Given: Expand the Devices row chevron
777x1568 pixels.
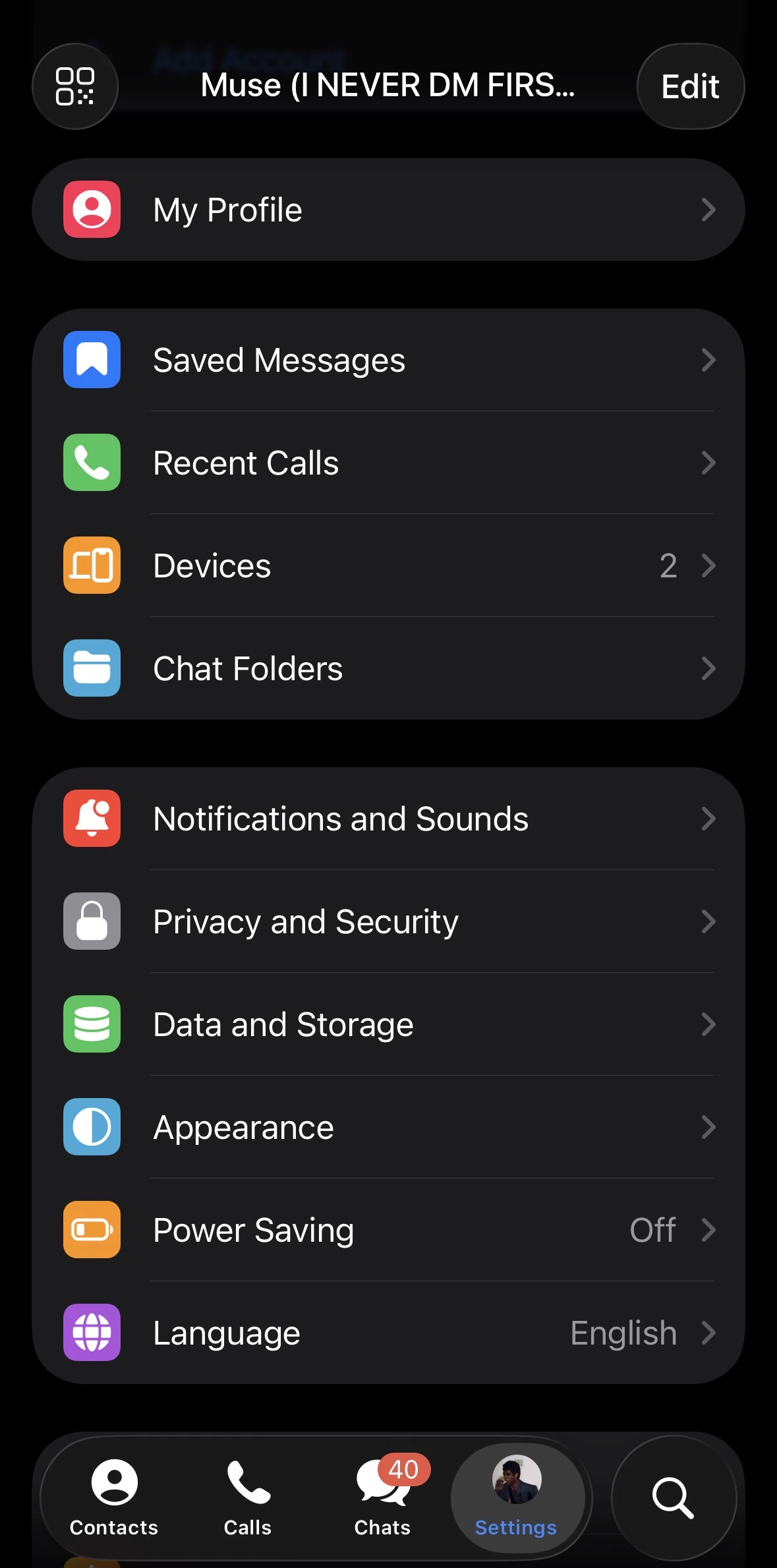Looking at the screenshot, I should [x=708, y=566].
